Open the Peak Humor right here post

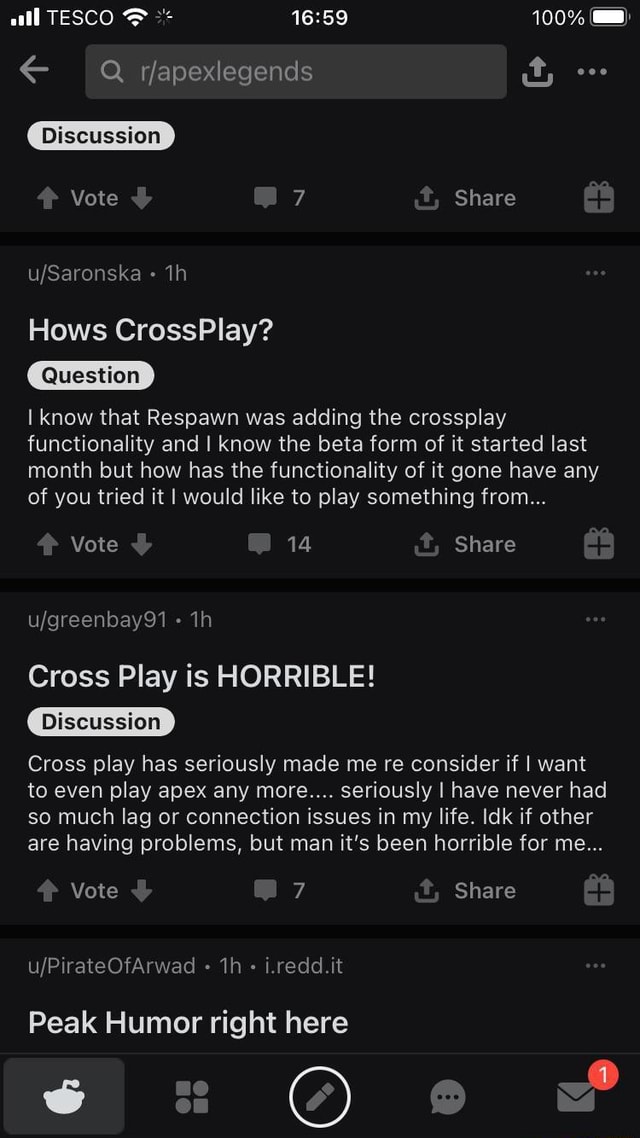(188, 1023)
